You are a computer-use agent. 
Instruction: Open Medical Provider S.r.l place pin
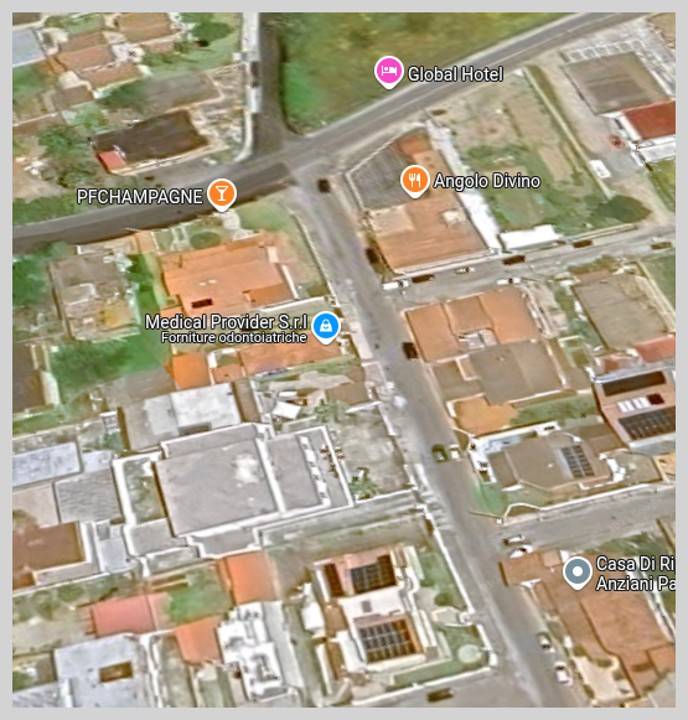click(325, 325)
